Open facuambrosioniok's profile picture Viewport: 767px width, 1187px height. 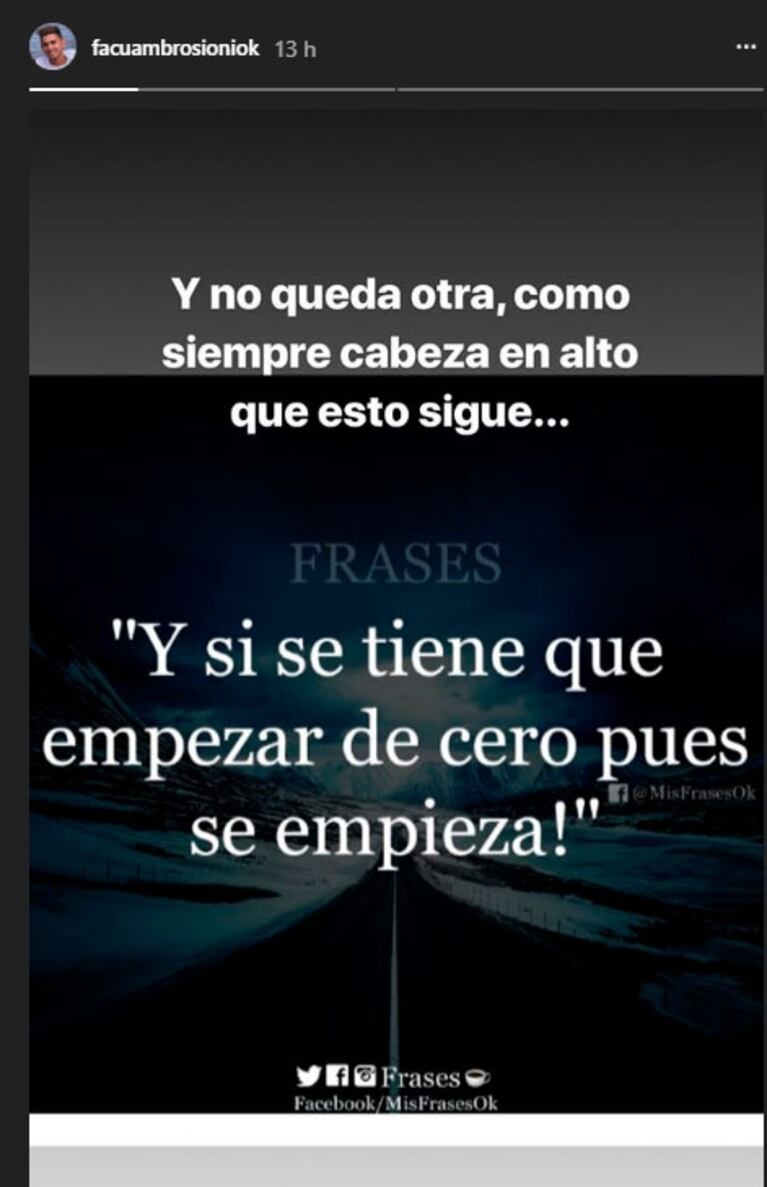pyautogui.click(x=53, y=47)
